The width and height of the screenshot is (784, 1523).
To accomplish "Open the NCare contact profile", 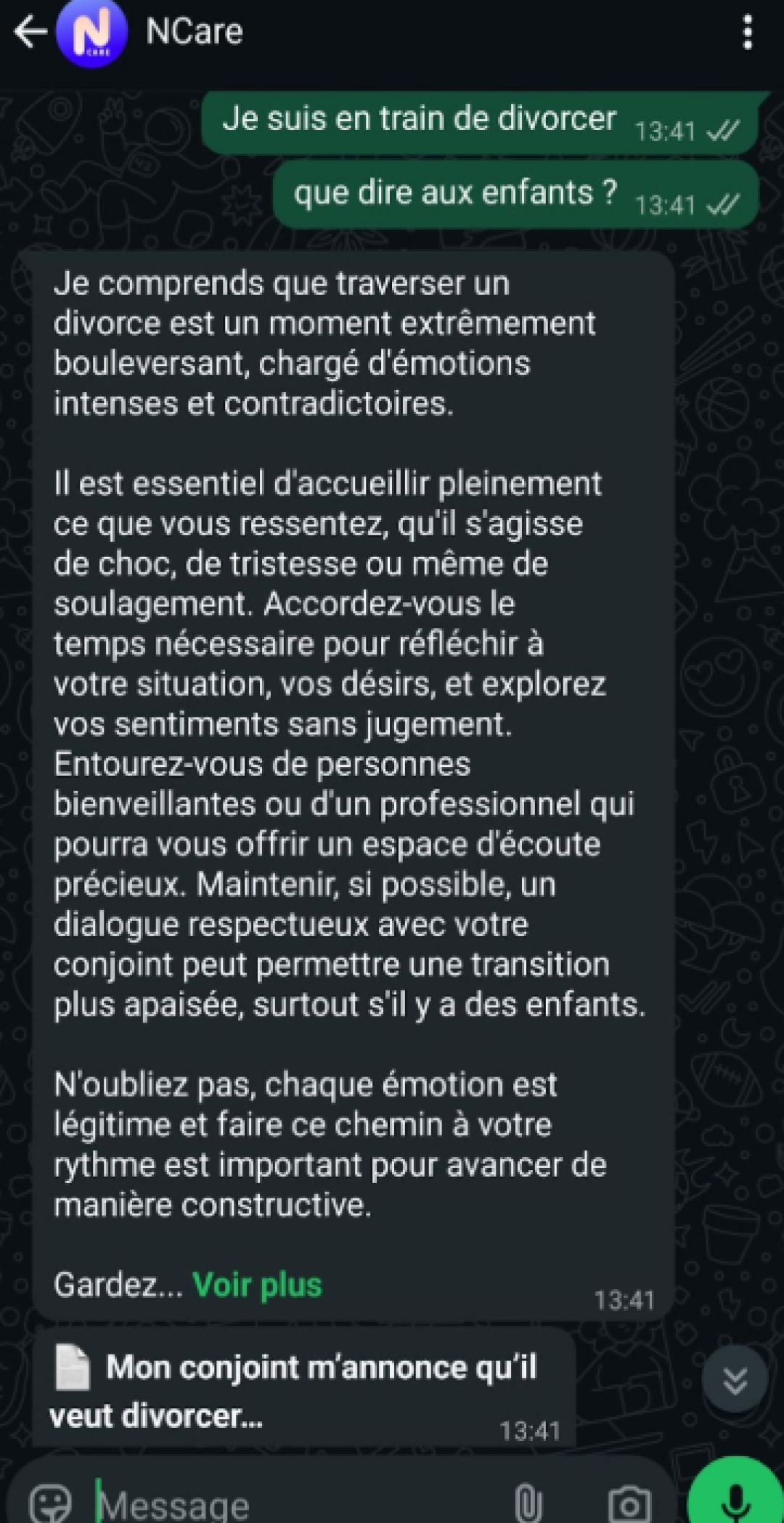I will point(194,32).
